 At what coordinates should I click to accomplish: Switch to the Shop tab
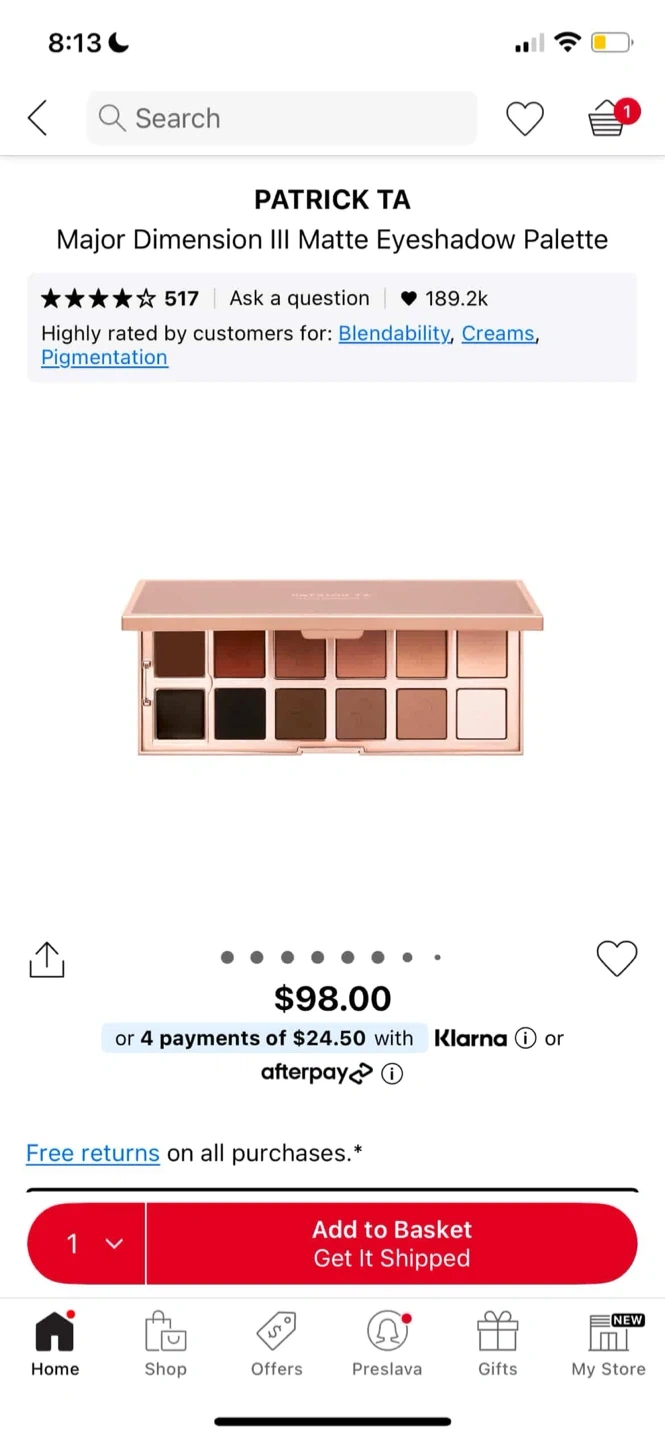point(165,1343)
